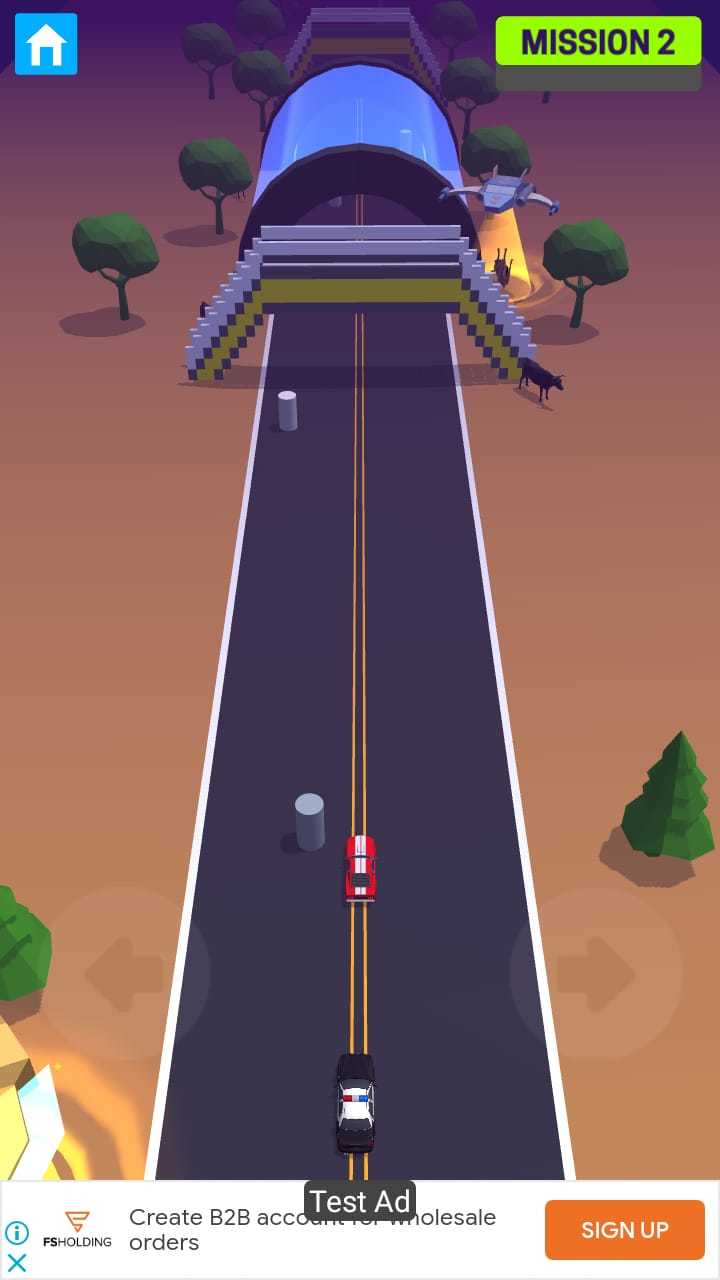Steer right with the right arrow
The height and width of the screenshot is (1280, 720).
[x=596, y=973]
